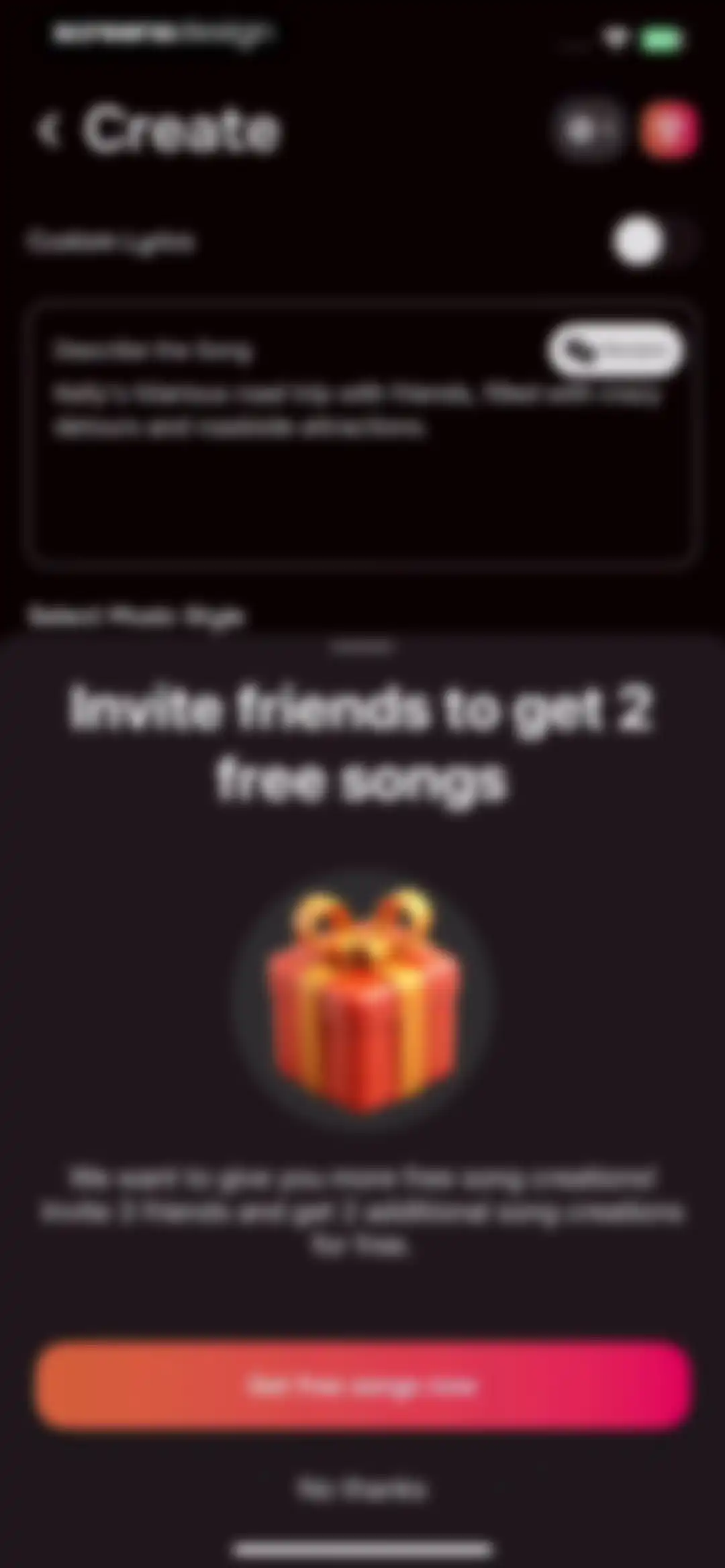Screen dimensions: 725x1568
Task: Toggle the Custom Lyrics switch
Action: (654, 242)
